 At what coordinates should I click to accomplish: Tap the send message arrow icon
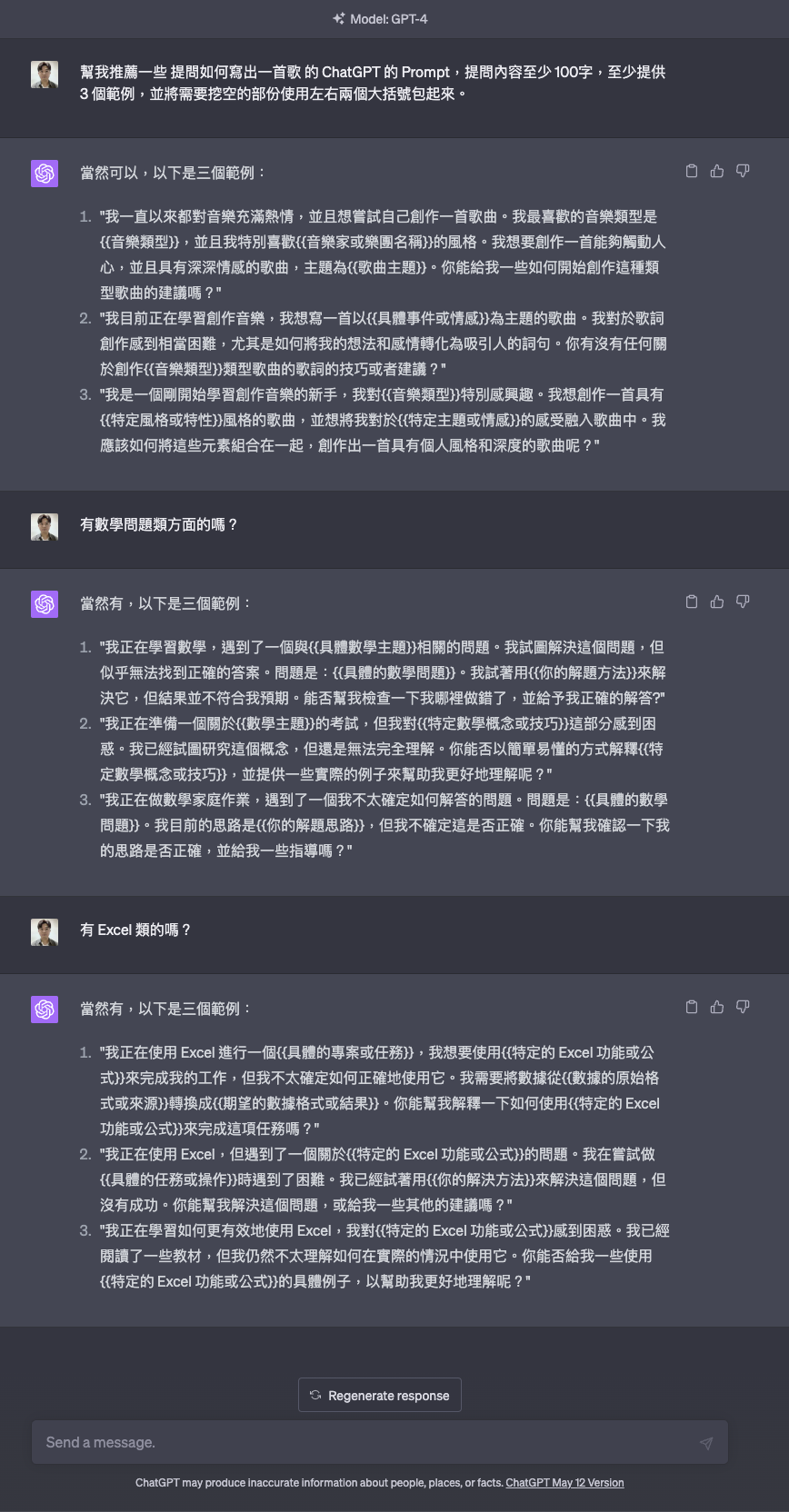[x=705, y=1443]
